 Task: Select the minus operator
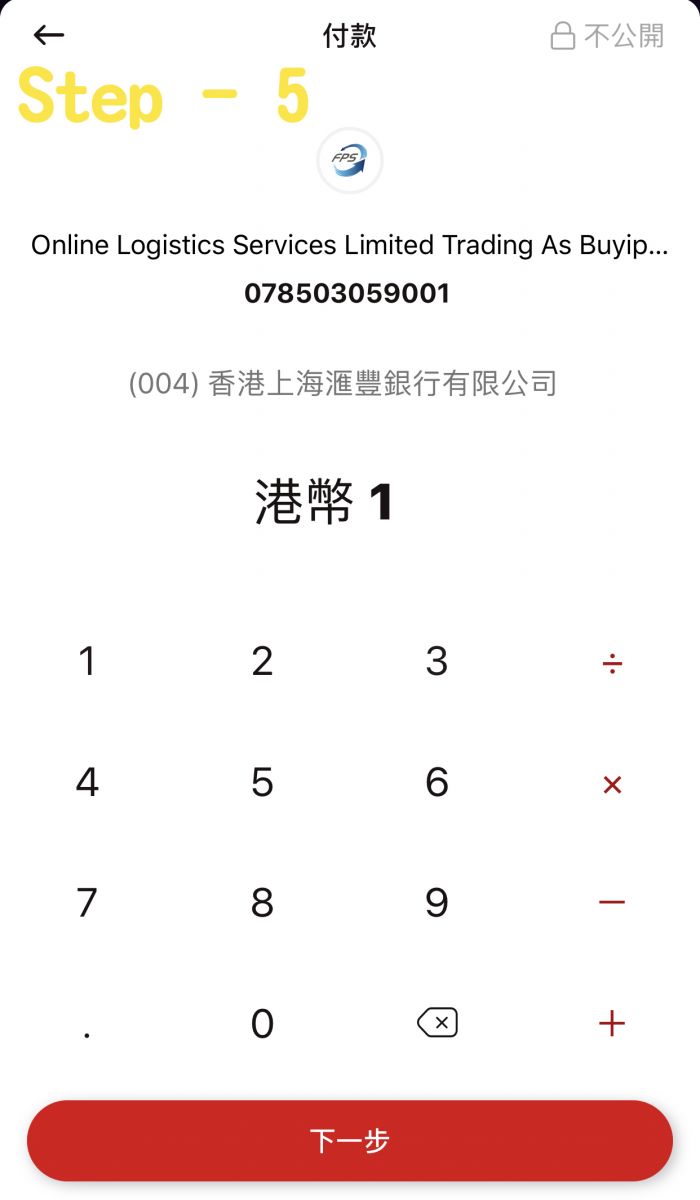[612, 903]
